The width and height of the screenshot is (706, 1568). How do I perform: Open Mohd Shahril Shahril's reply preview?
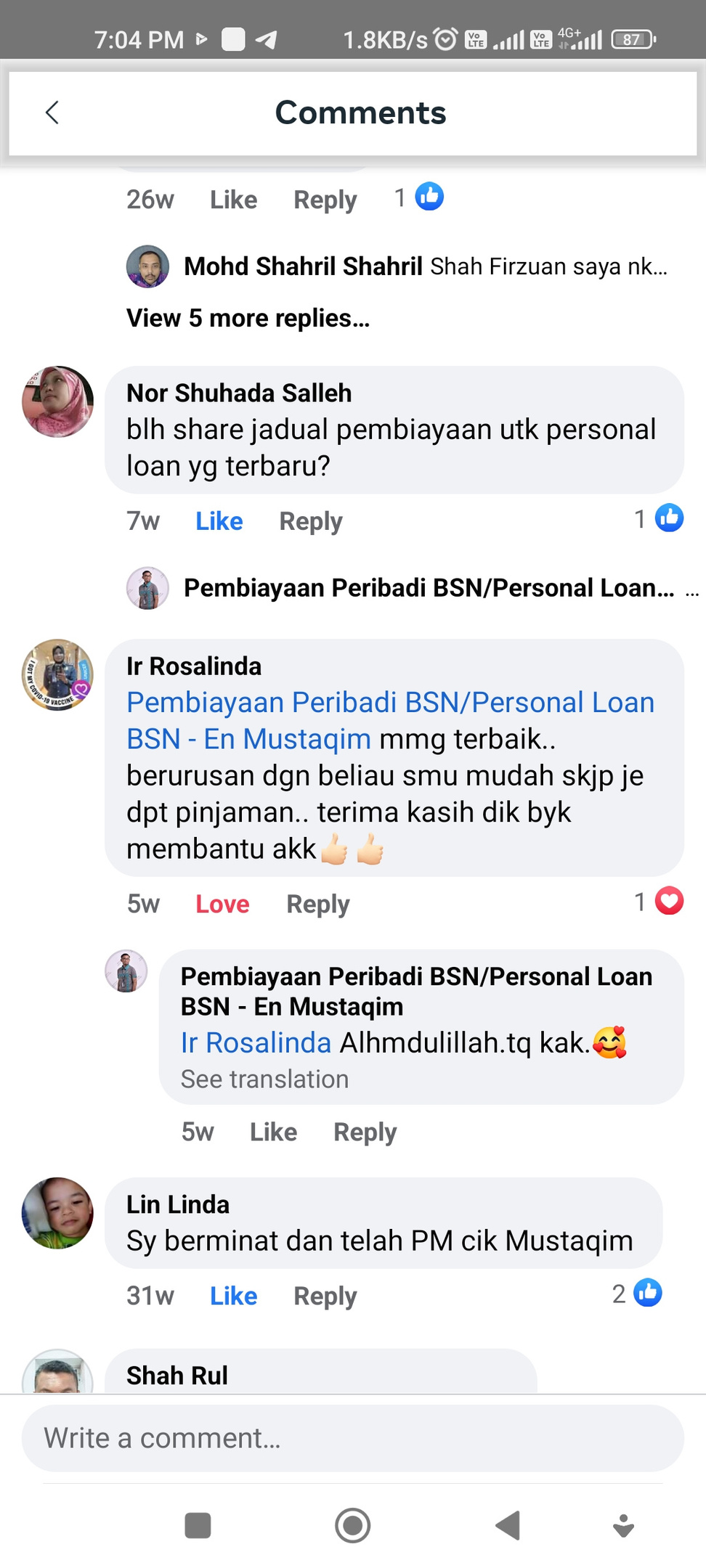point(425,266)
